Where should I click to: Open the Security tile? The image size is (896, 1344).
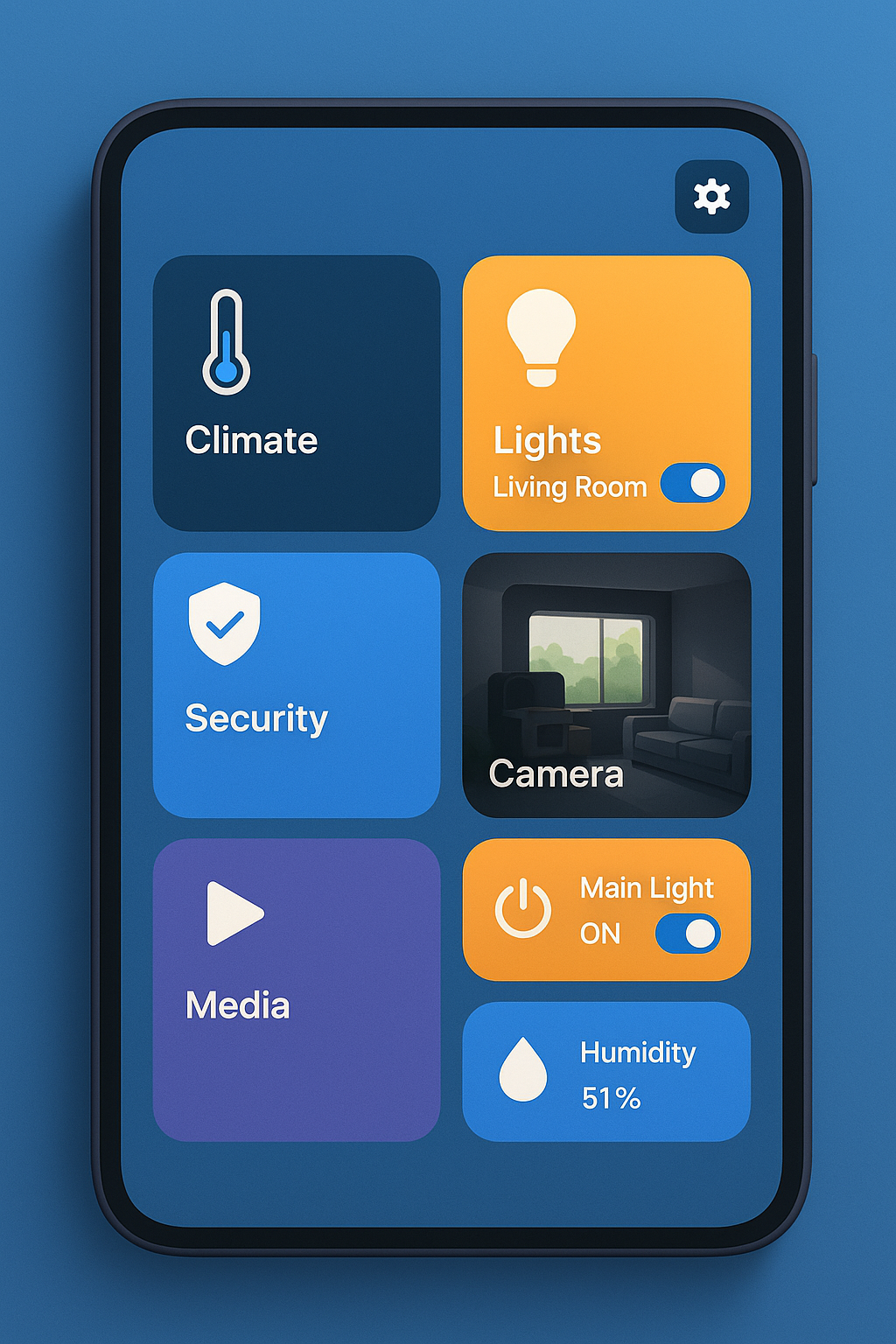point(296,685)
